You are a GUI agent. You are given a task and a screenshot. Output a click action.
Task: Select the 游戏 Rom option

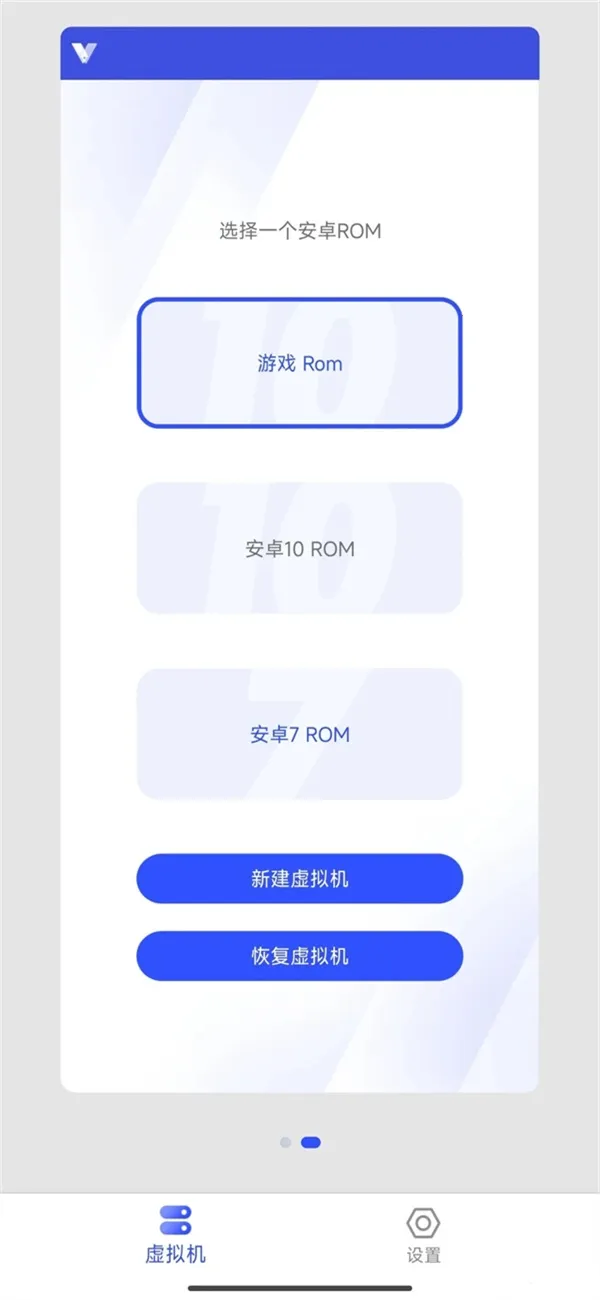pos(299,363)
